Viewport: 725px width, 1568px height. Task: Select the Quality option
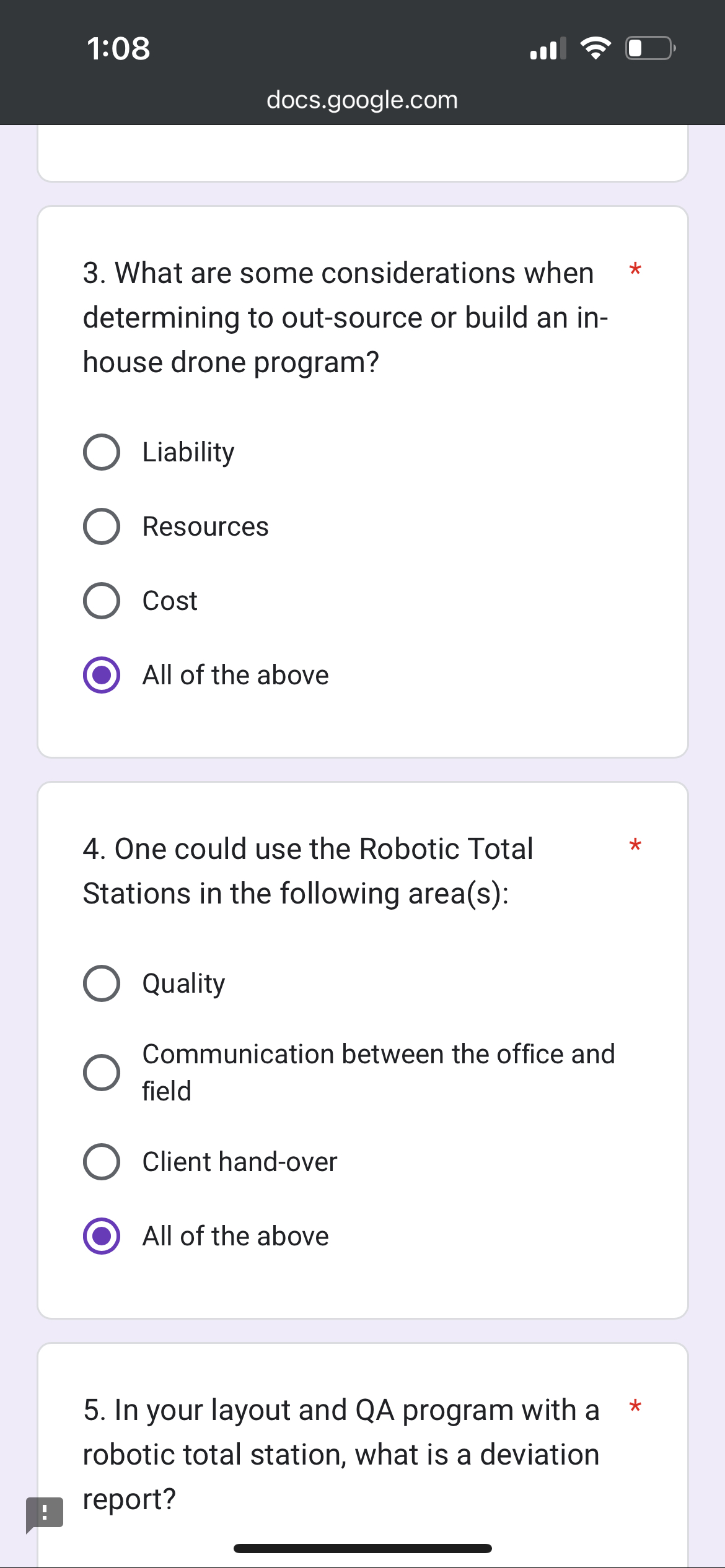click(x=102, y=984)
